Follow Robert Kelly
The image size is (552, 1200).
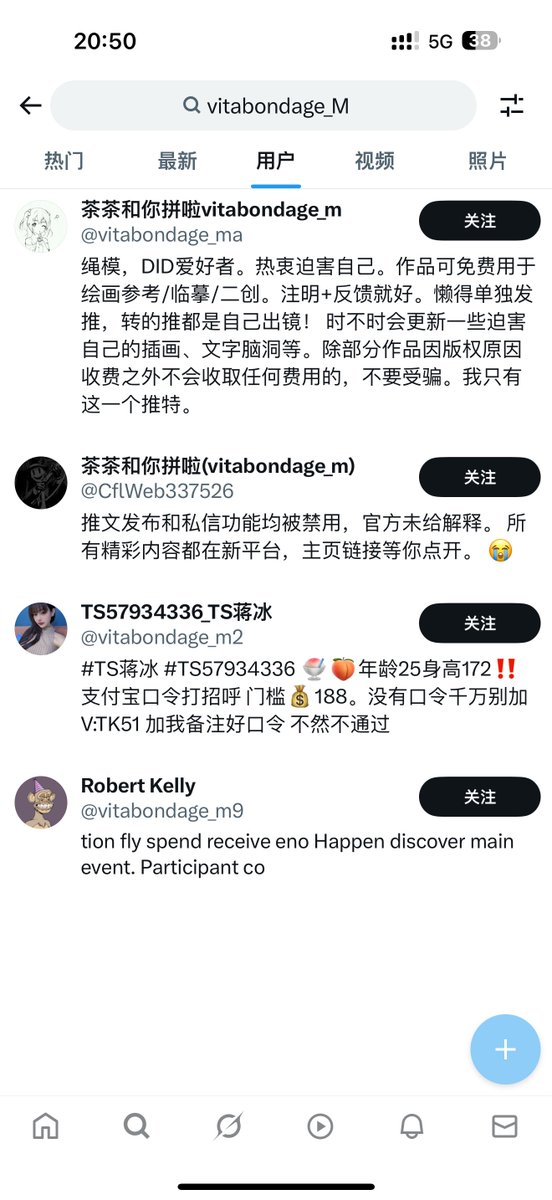(480, 797)
